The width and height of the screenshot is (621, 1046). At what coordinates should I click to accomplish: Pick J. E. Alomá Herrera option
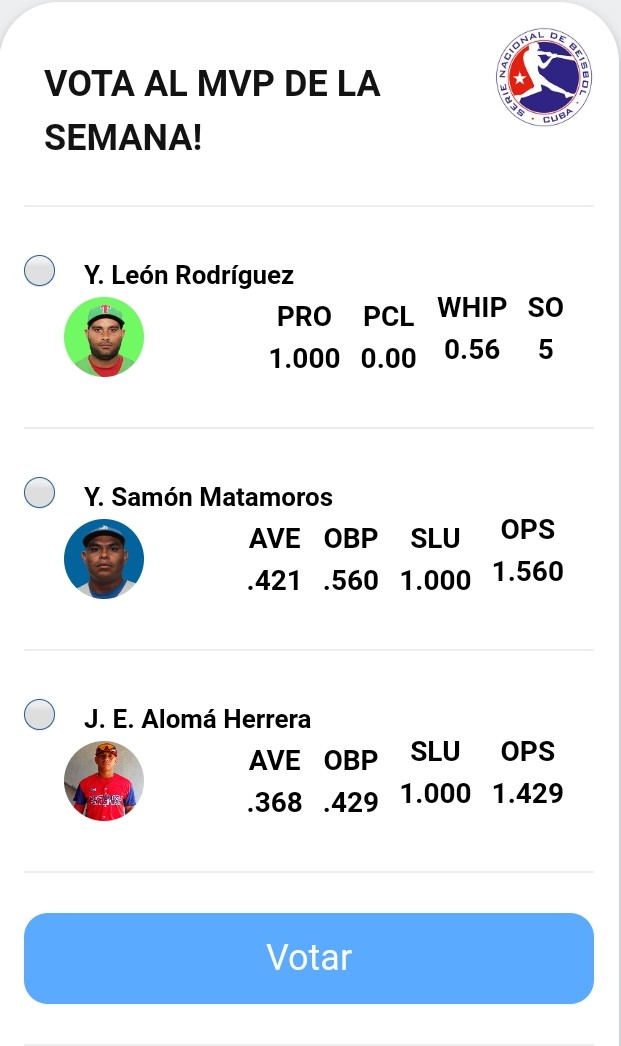39,714
